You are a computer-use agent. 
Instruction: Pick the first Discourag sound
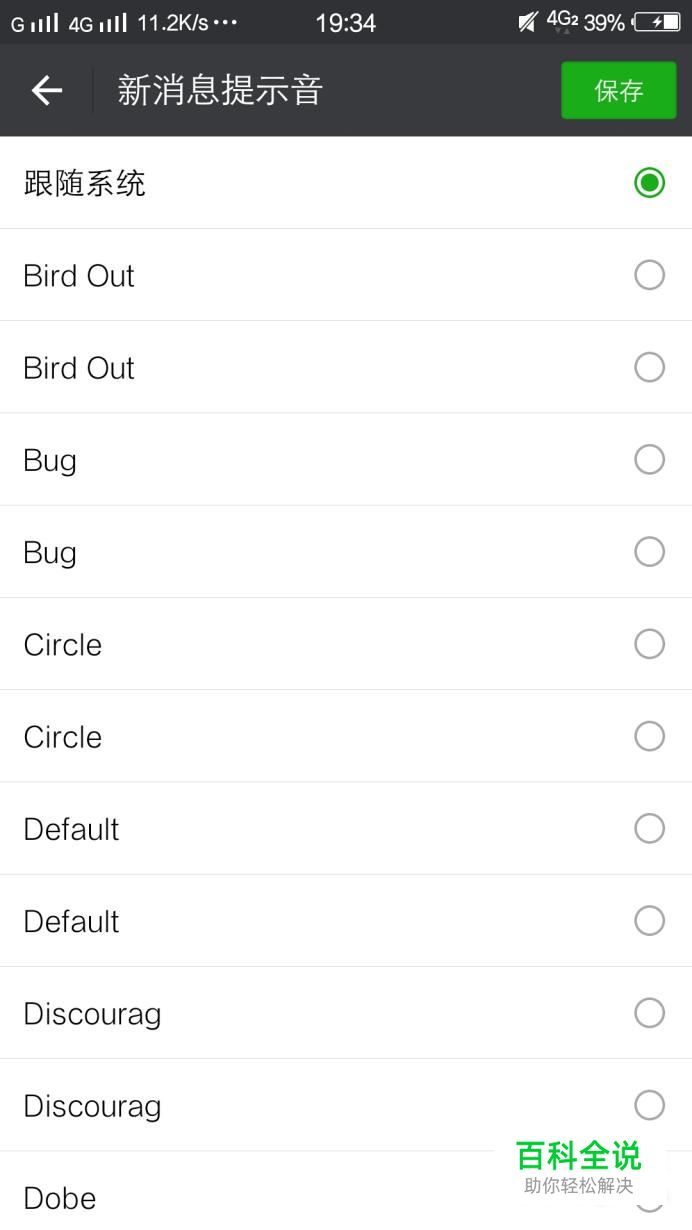pos(346,1013)
